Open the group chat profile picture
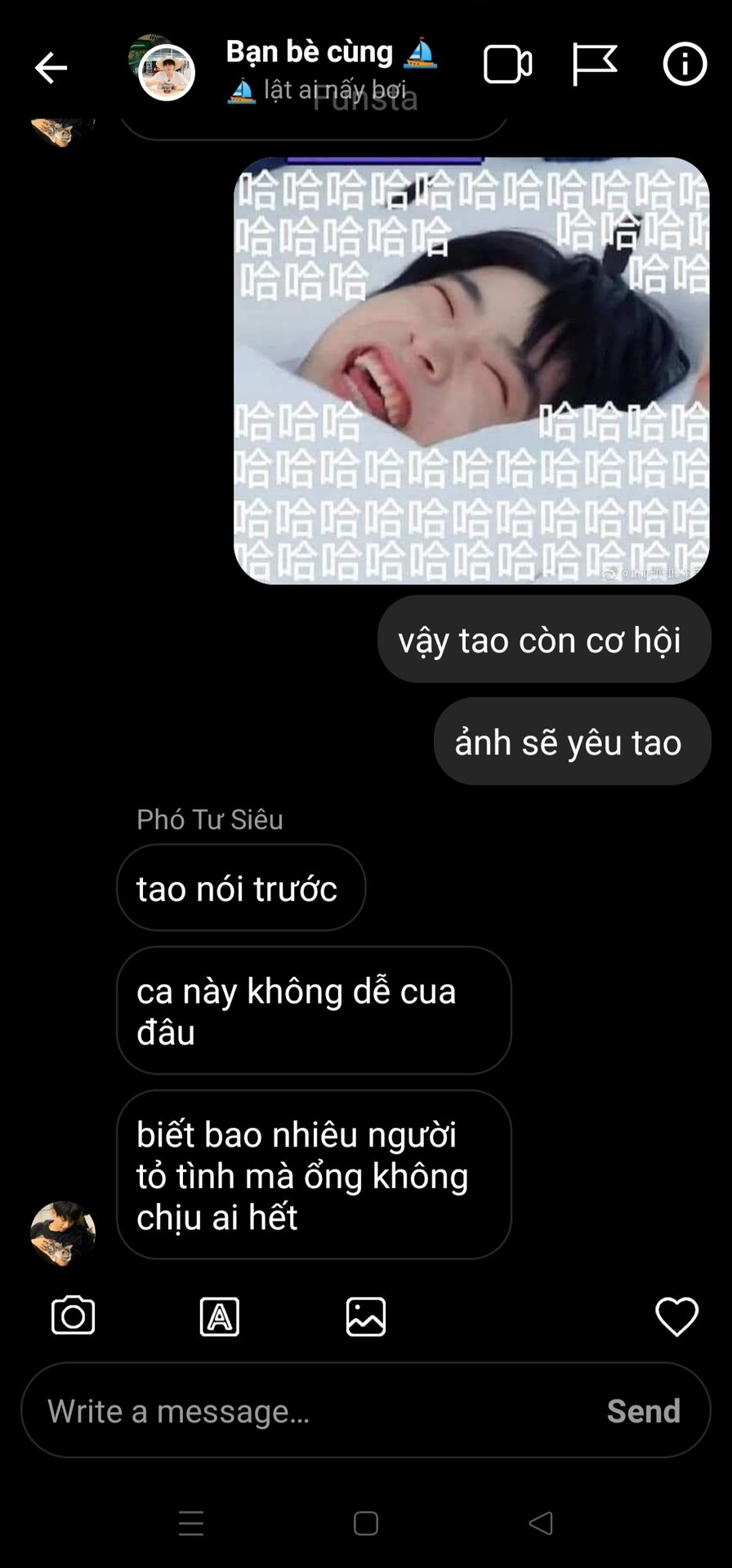This screenshot has height=1568, width=732. coord(163,69)
